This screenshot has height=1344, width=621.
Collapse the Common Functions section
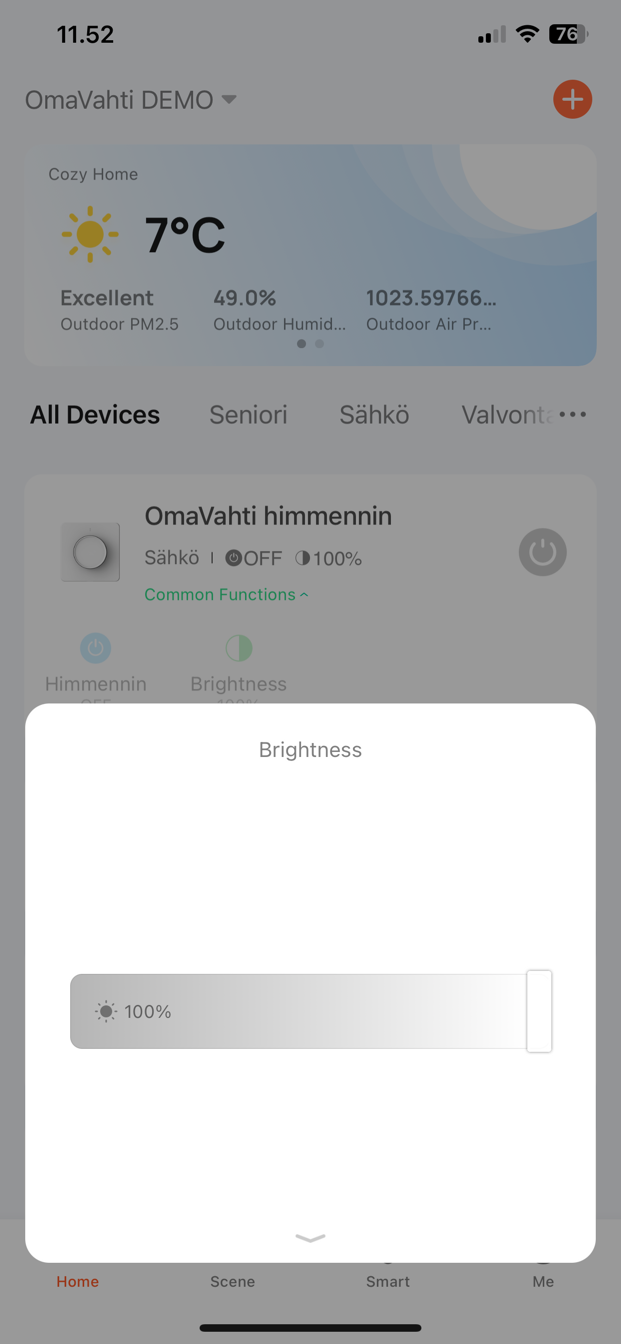tap(226, 594)
